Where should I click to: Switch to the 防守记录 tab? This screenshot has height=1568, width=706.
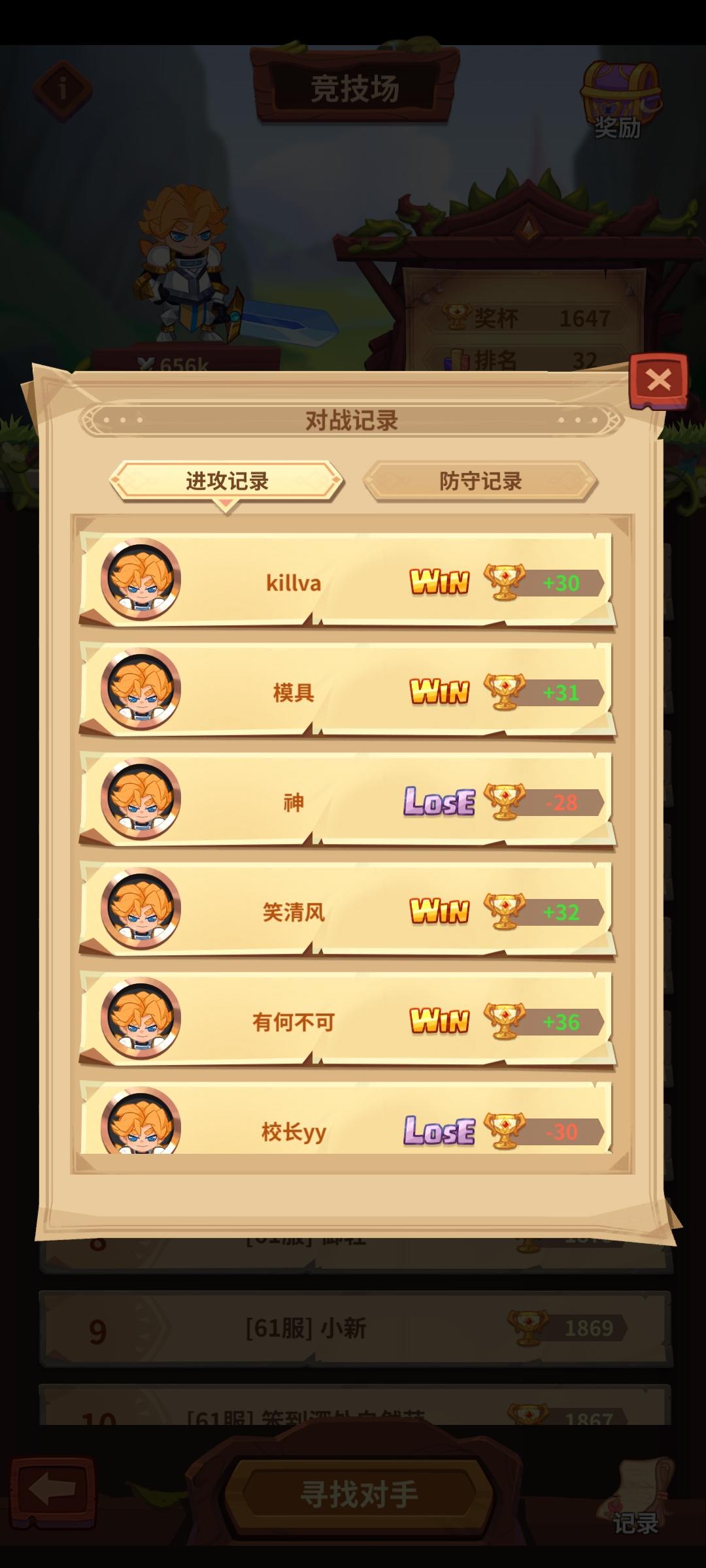[480, 482]
